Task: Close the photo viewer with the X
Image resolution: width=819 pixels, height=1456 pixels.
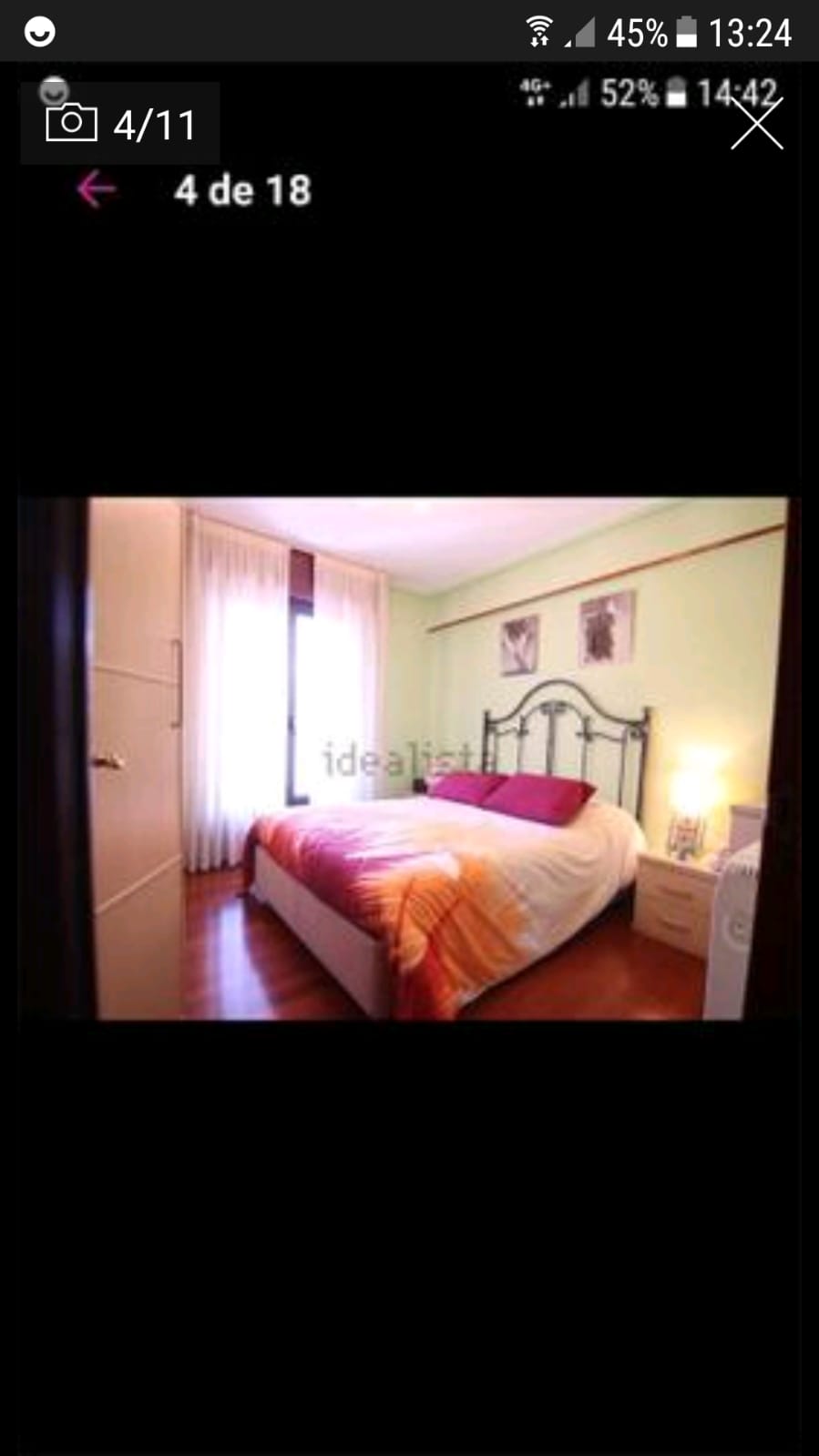Action: pos(757,123)
